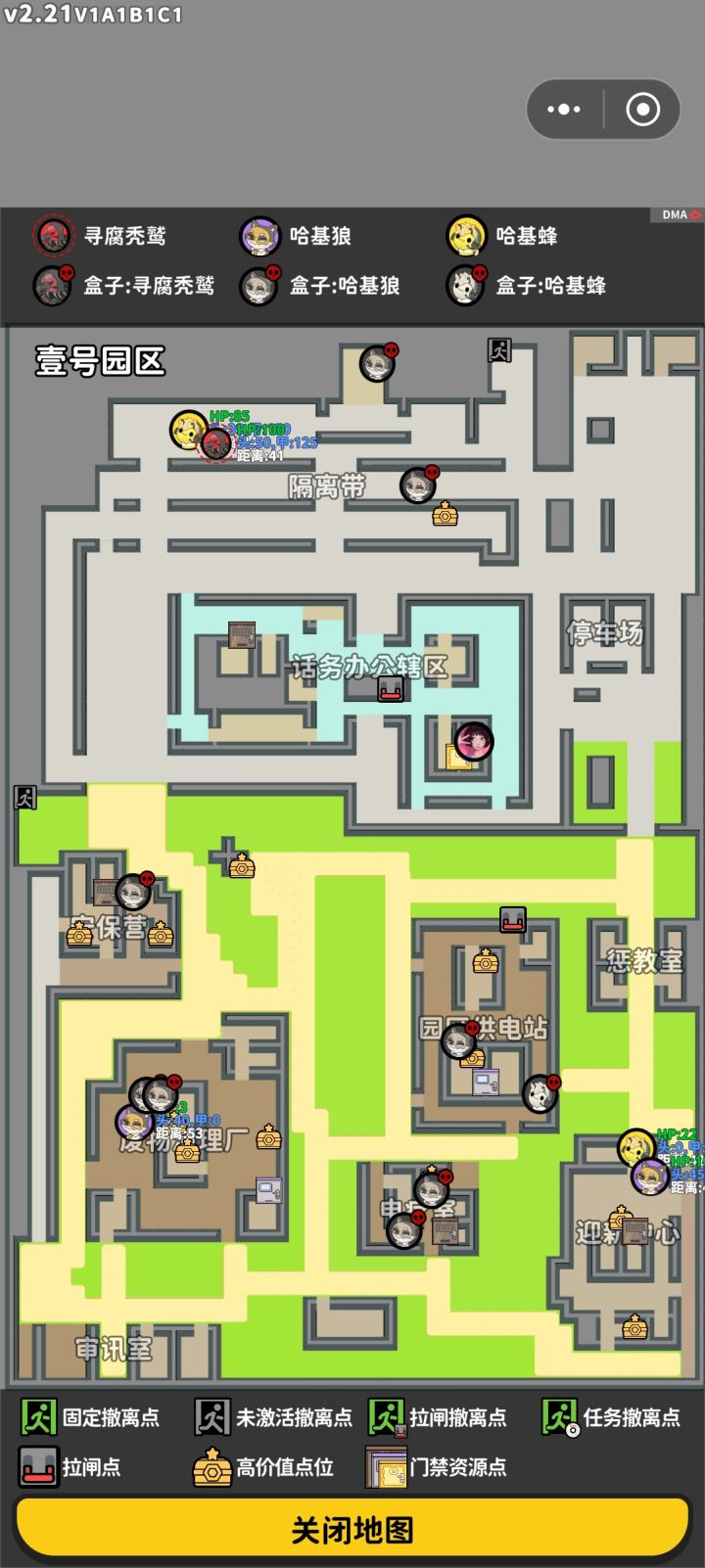This screenshot has height=1568, width=705.
Task: Click the 任务撤离点 legend icon
Action: click(x=559, y=1417)
